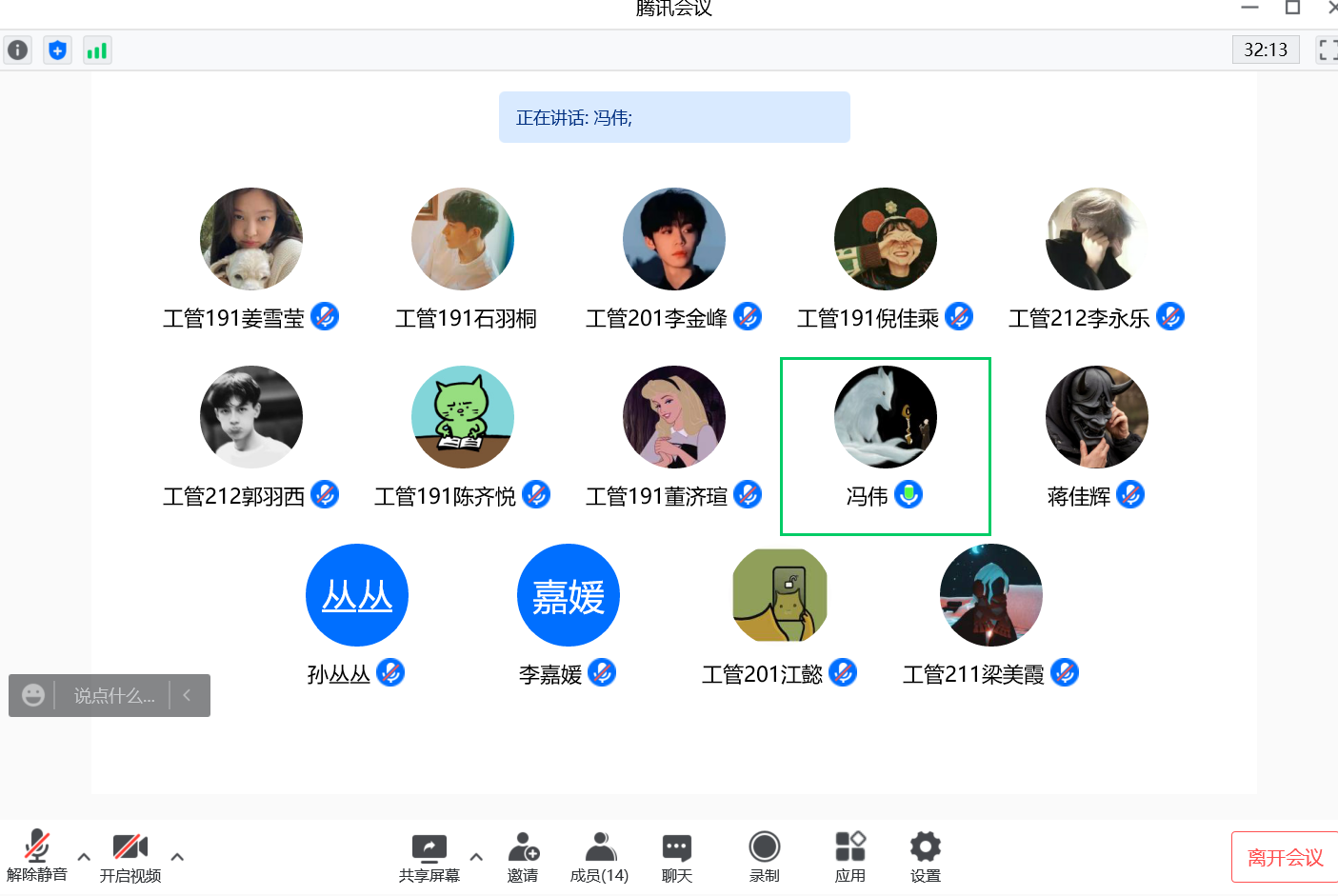1338x896 pixels.
Task: Open meeting settings (设置)
Action: pyautogui.click(x=925, y=855)
